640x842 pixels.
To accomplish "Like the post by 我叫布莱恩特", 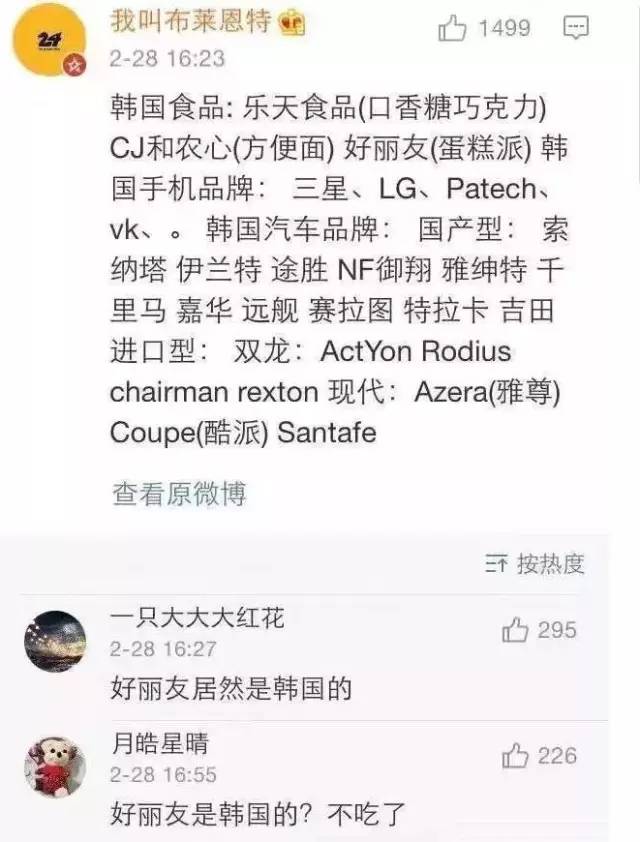I will [453, 27].
